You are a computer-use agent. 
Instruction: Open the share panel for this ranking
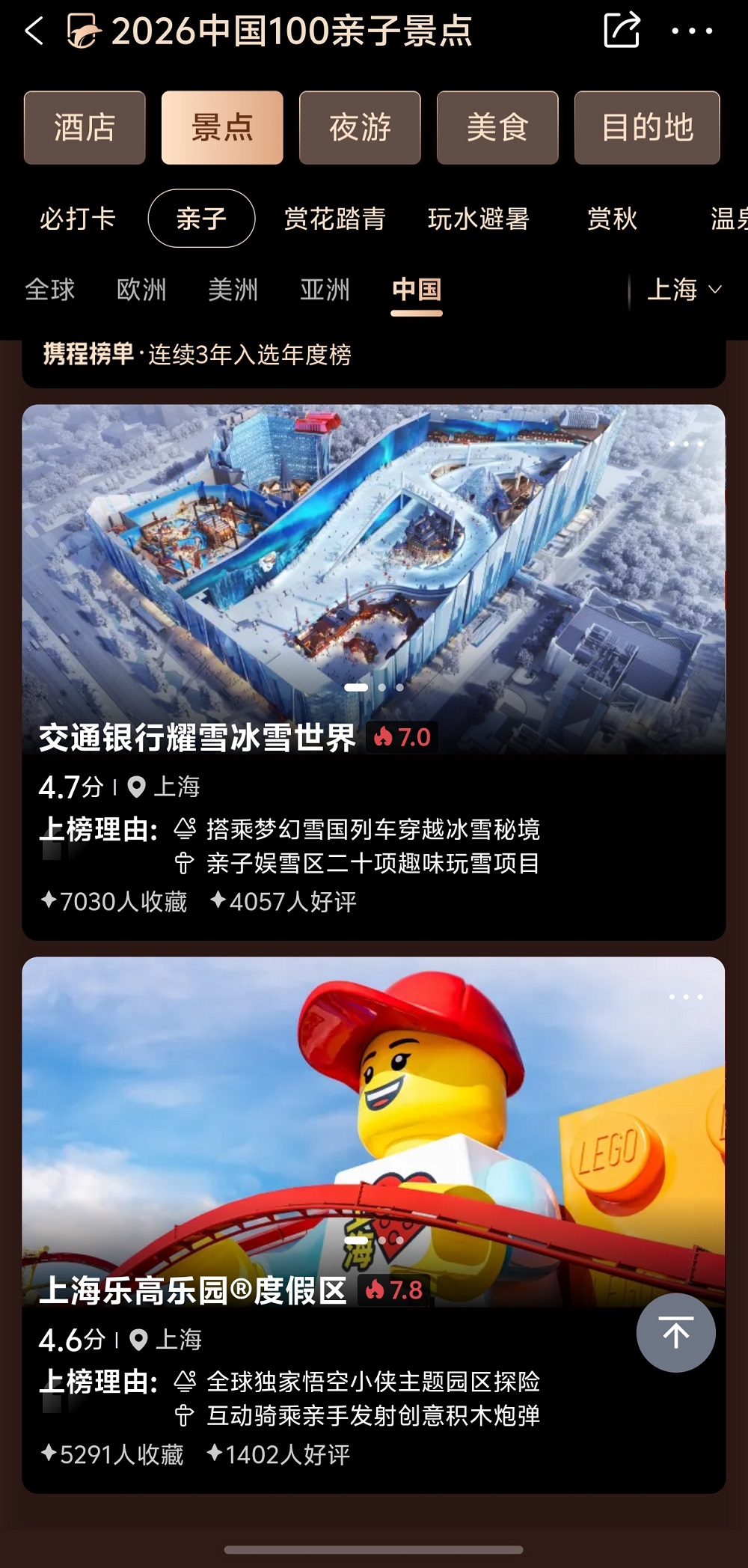click(621, 31)
